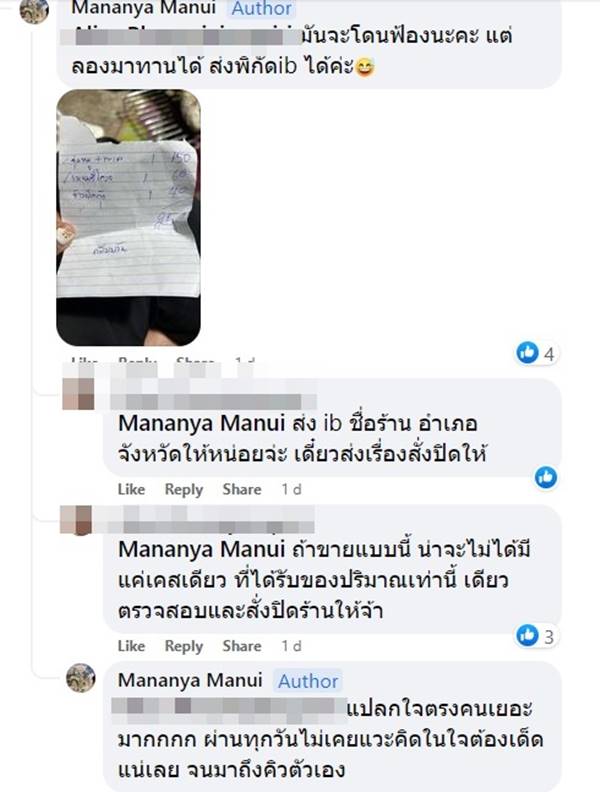View the 4 reactions on the photo comment
Screen dimensions: 600x792
pyautogui.click(x=539, y=353)
